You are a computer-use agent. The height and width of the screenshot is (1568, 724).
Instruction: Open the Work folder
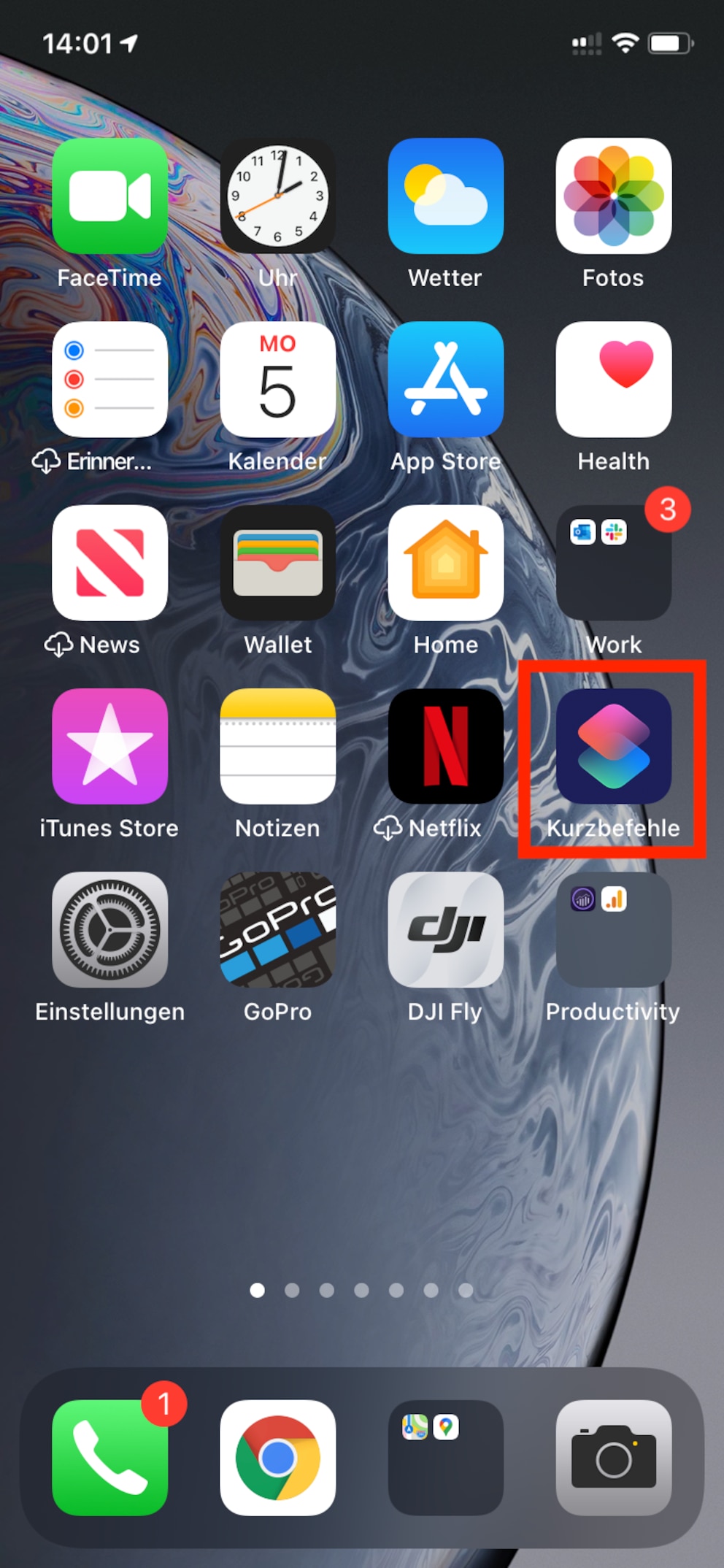pyautogui.click(x=613, y=563)
